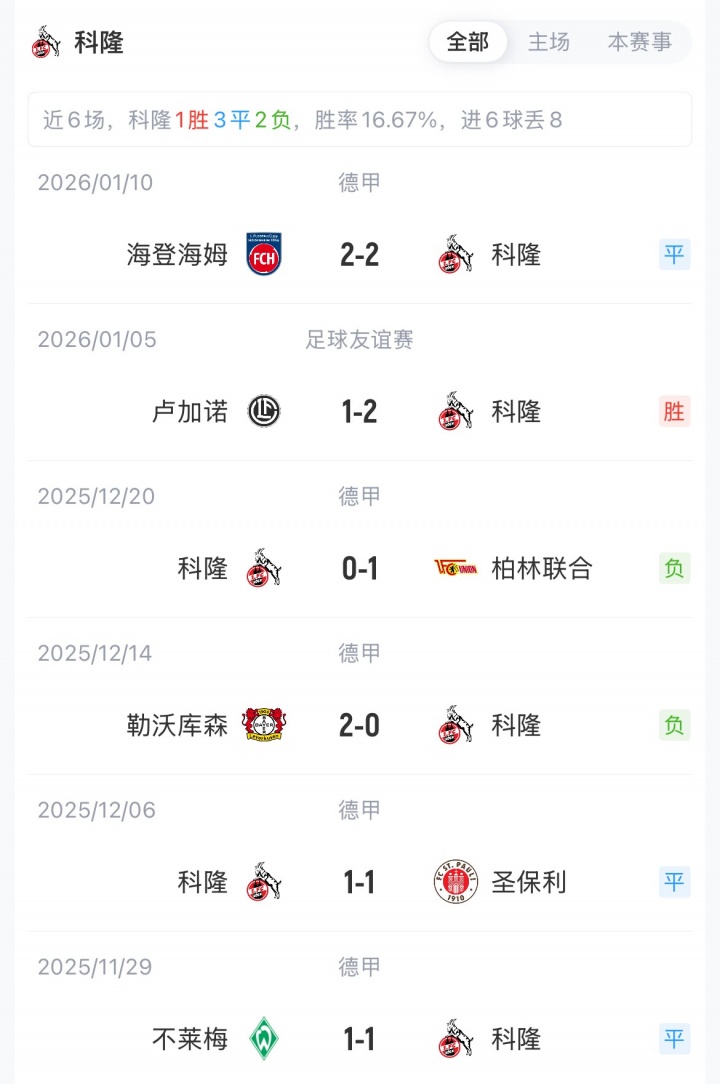
Task: View the 科隆 vs 柏林联合 0-1 match
Action: click(x=360, y=568)
